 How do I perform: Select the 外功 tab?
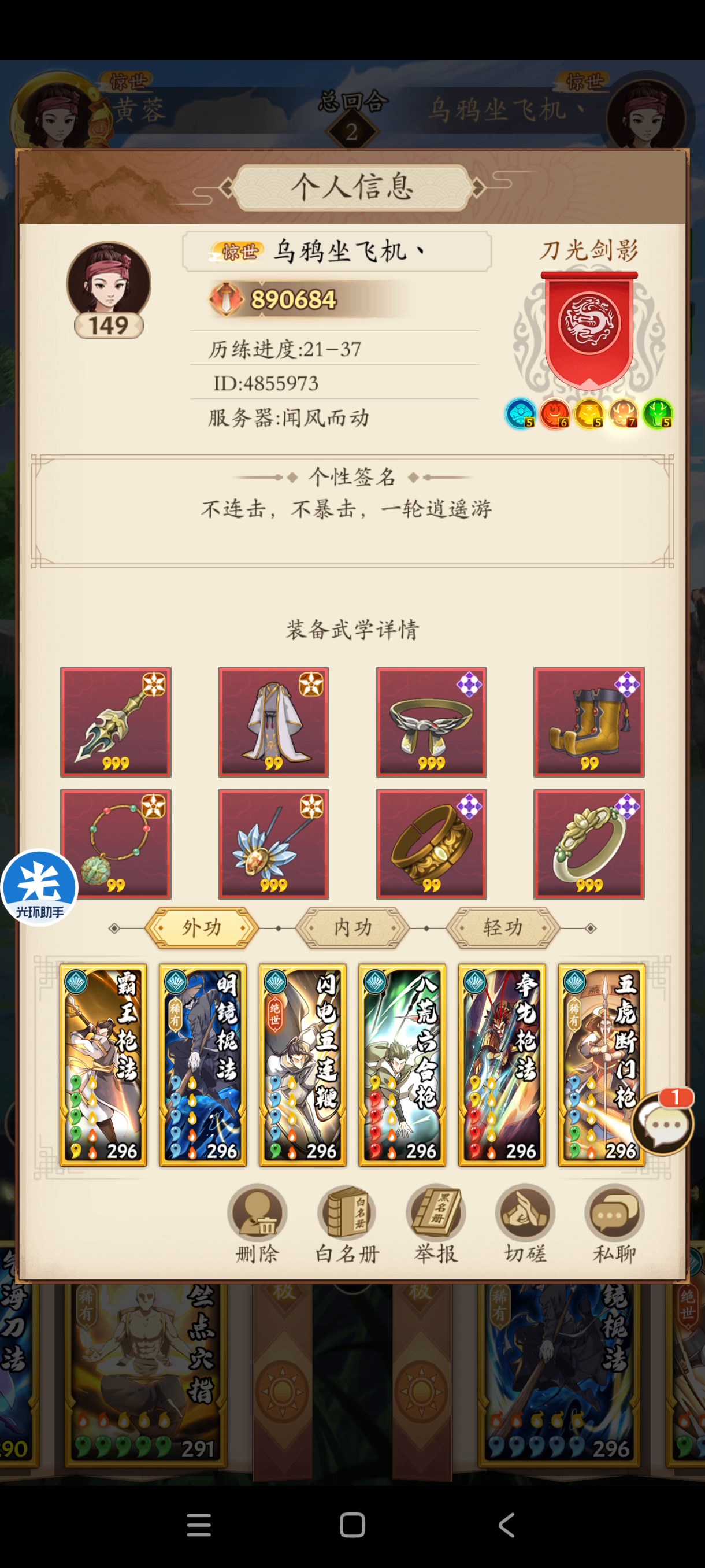202,927
